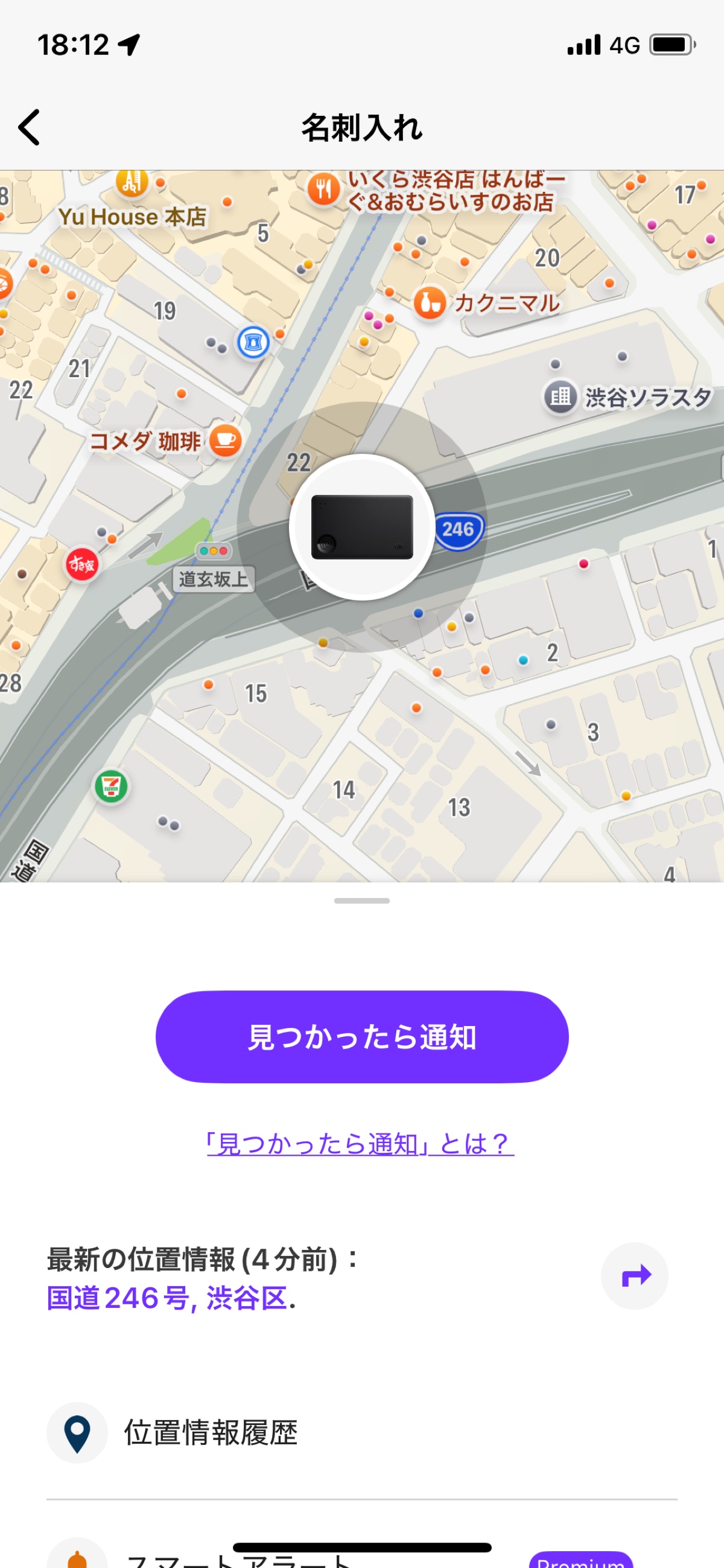This screenshot has height=1568, width=724.
Task: Tap the location pin icon beside 位置情報履歴
Action: tap(77, 1432)
